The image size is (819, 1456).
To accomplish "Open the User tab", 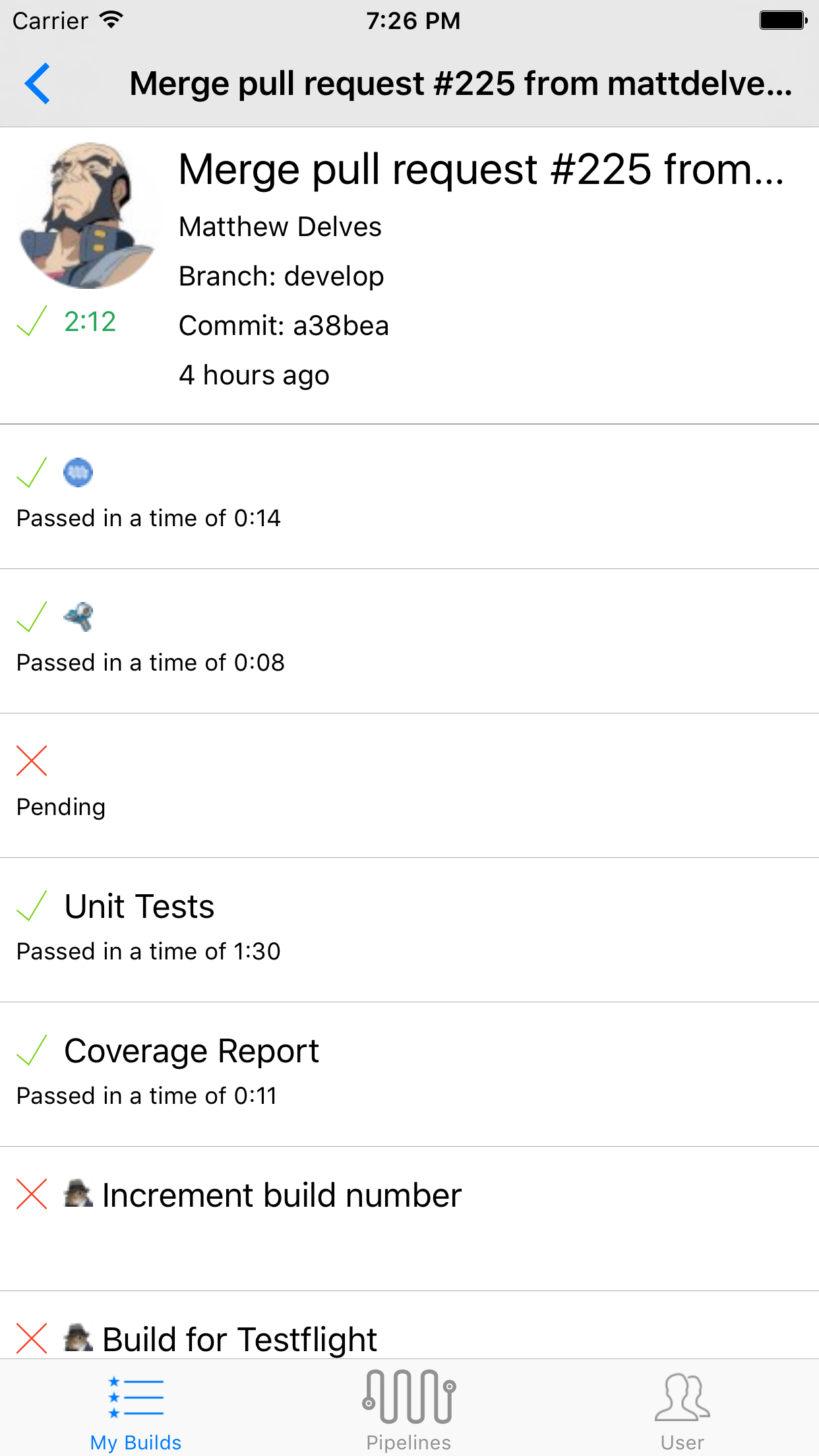I will pos(682,1408).
